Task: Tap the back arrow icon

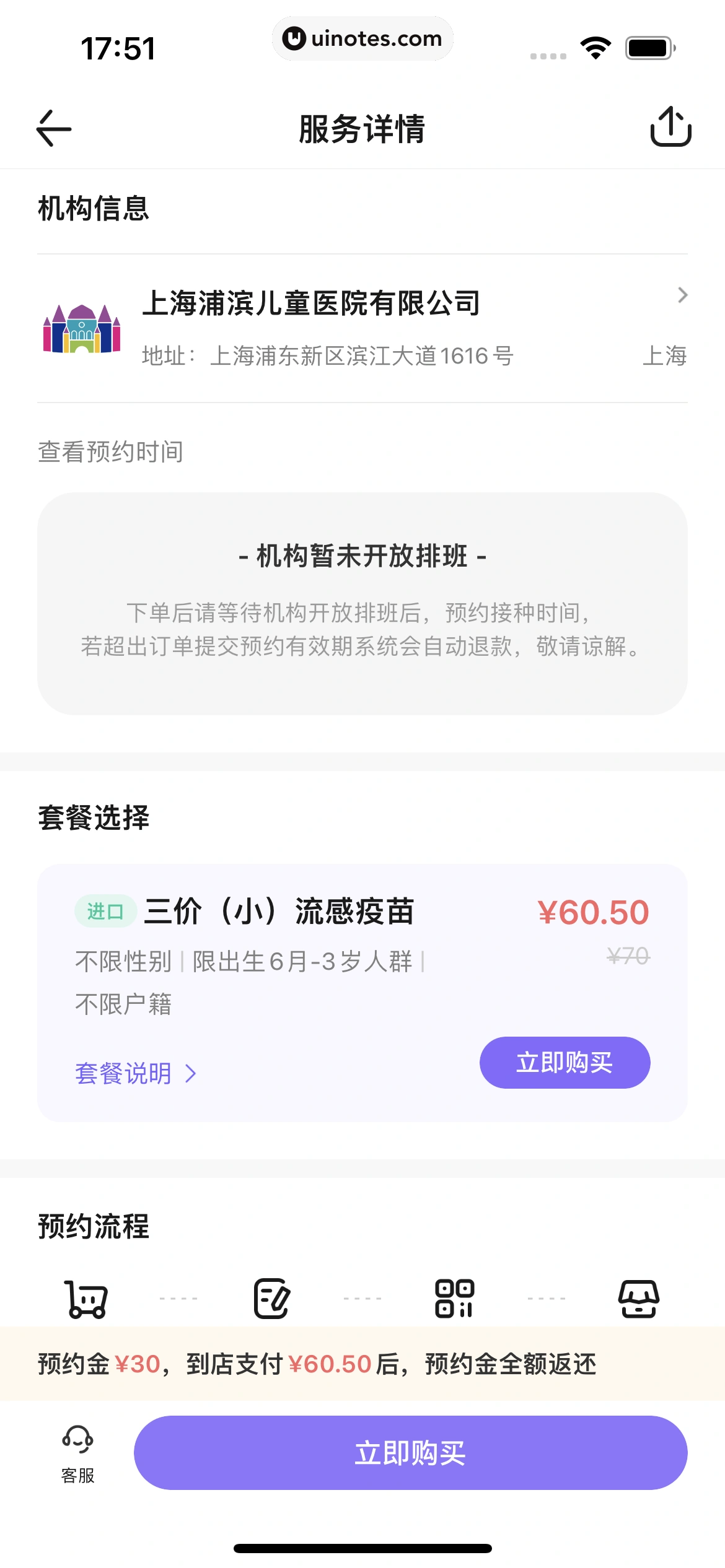Action: tap(53, 129)
